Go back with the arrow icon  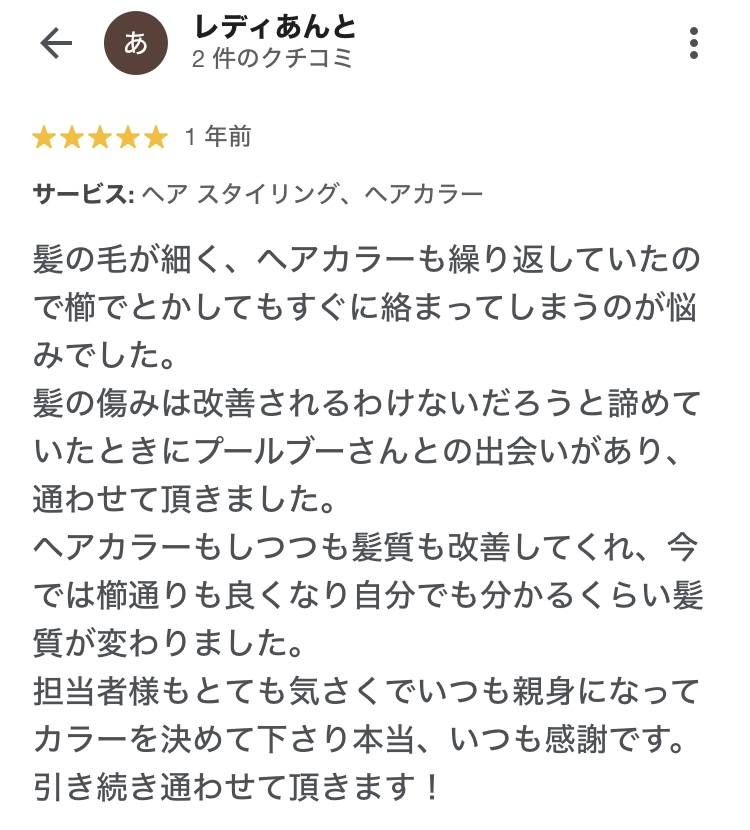pyautogui.click(x=56, y=43)
